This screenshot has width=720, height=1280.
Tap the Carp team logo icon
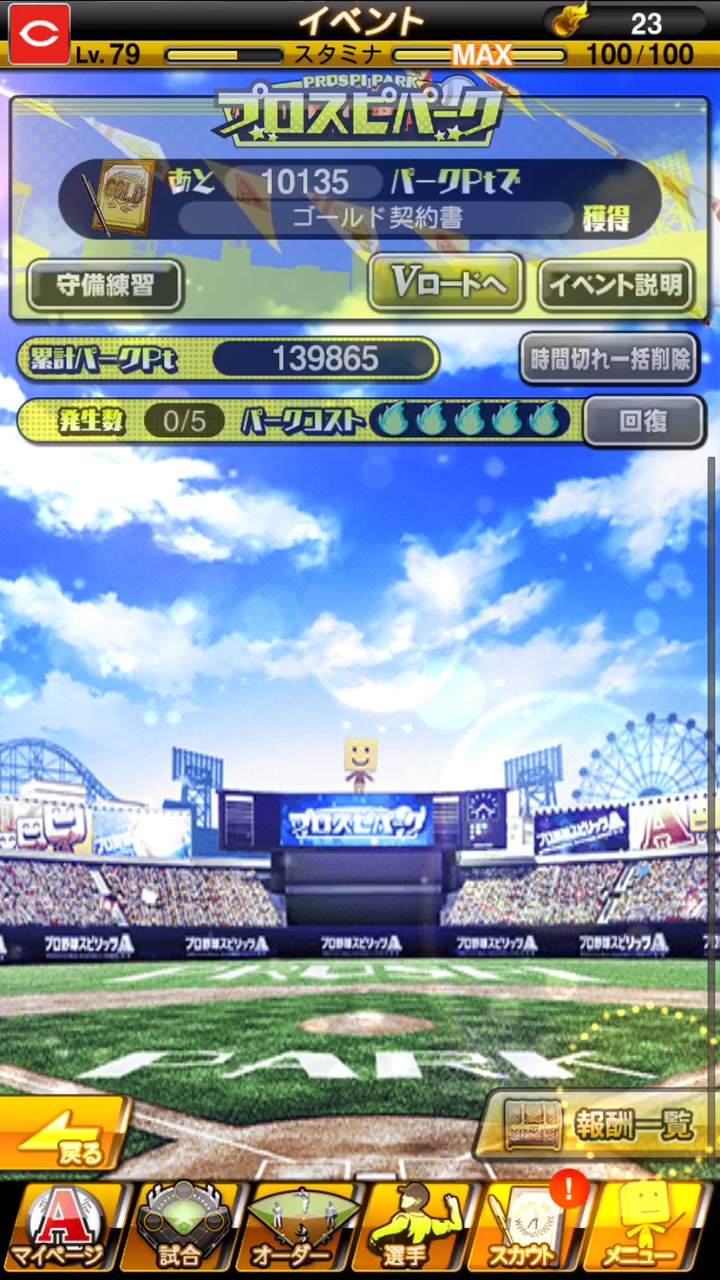click(x=39, y=33)
